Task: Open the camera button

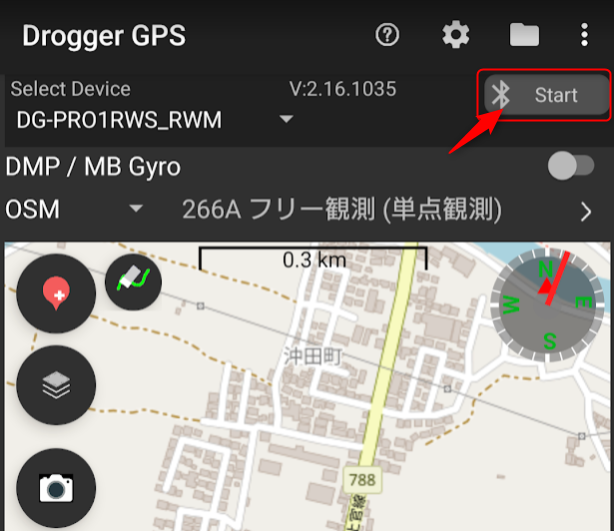Action: (x=56, y=487)
